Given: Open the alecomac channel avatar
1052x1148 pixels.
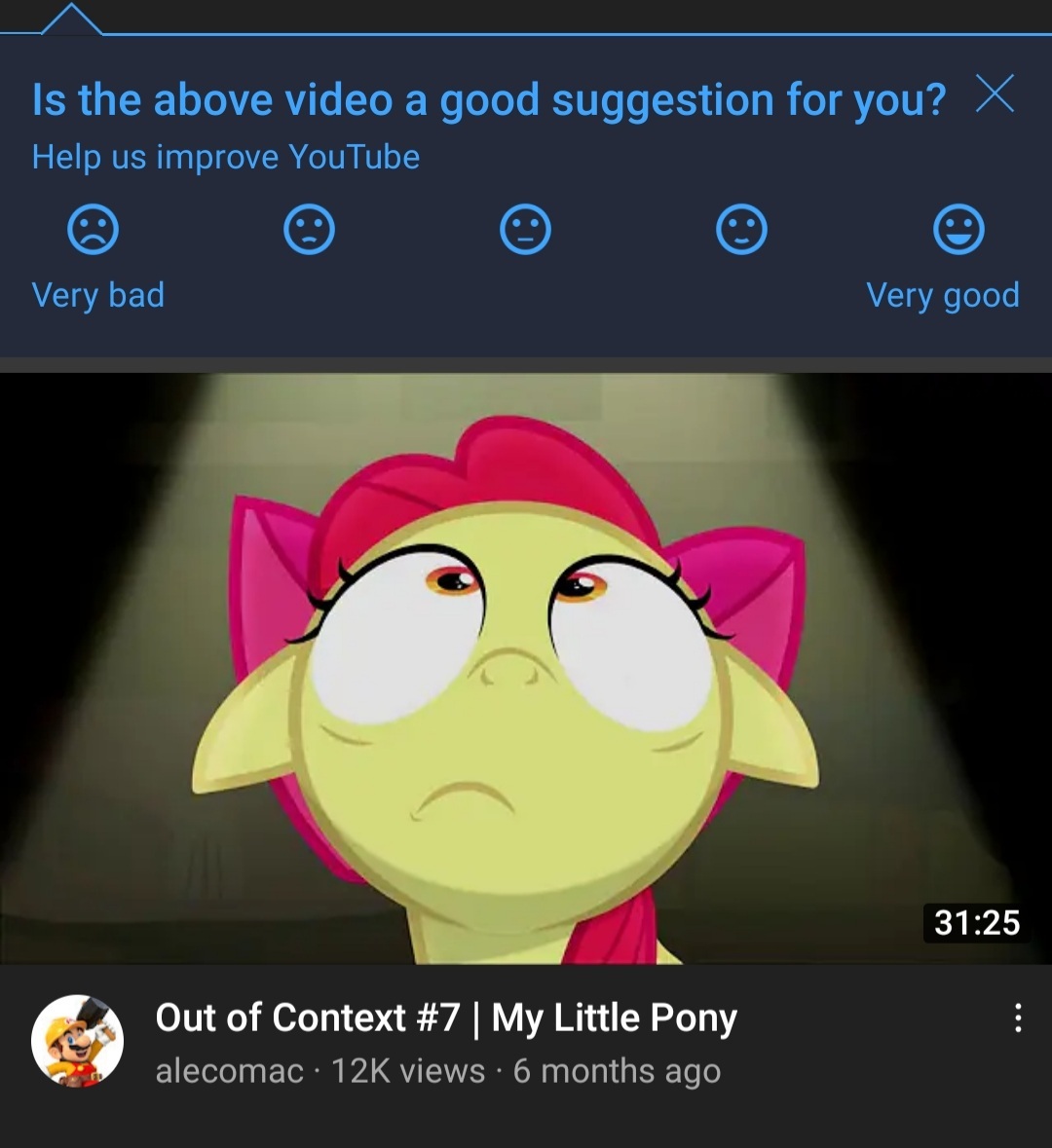Looking at the screenshot, I should [78, 1041].
